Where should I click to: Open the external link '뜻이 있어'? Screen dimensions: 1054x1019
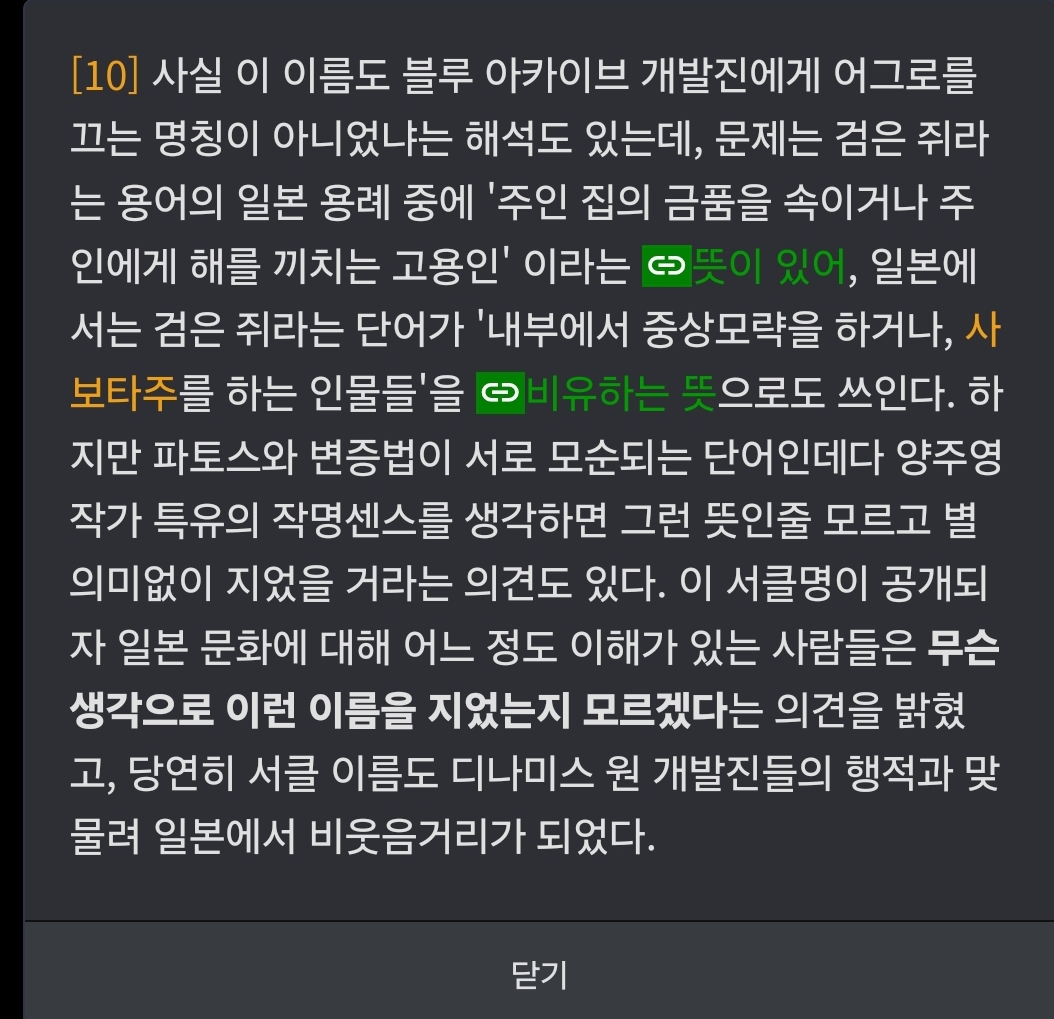click(x=768, y=267)
